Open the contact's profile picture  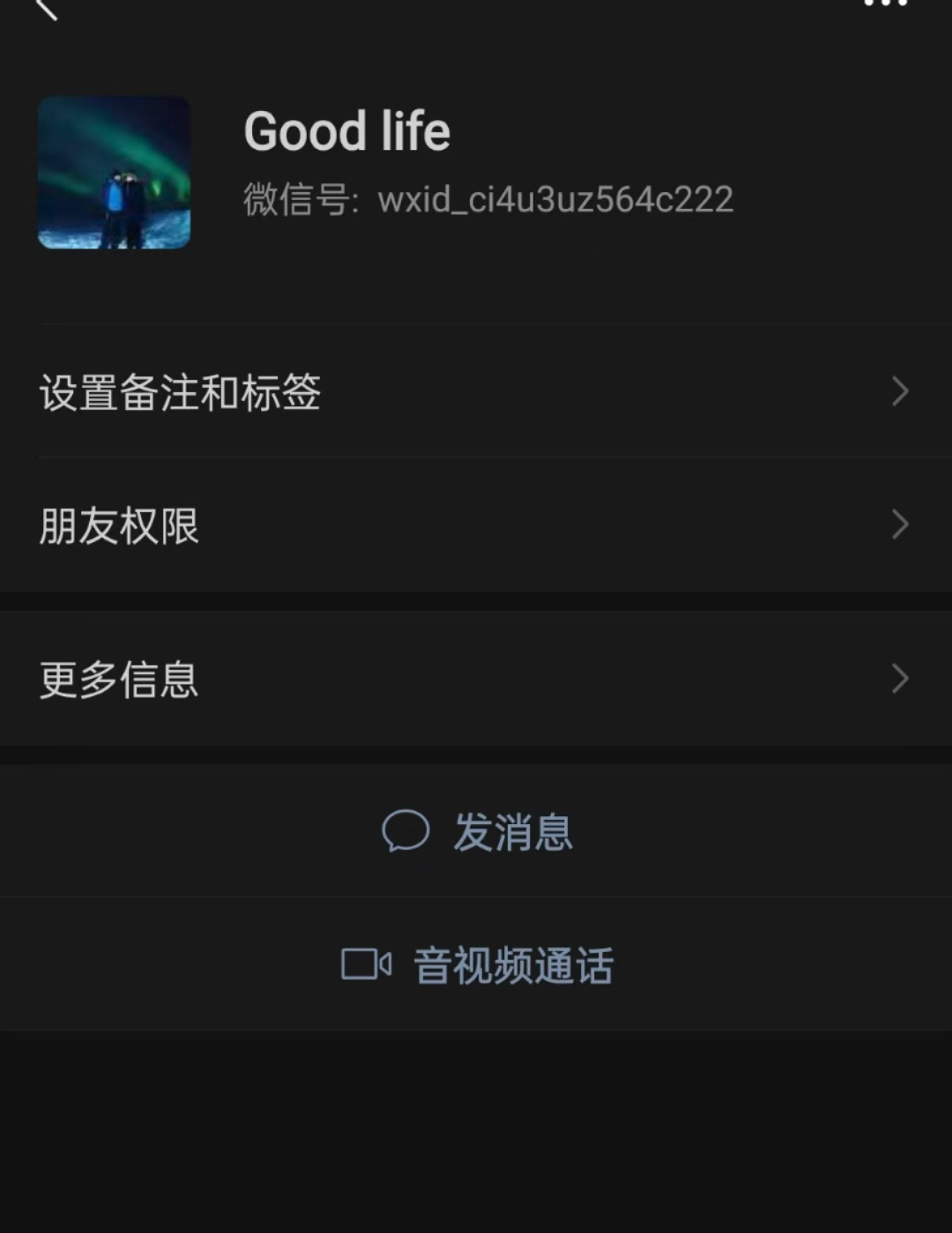click(x=114, y=172)
